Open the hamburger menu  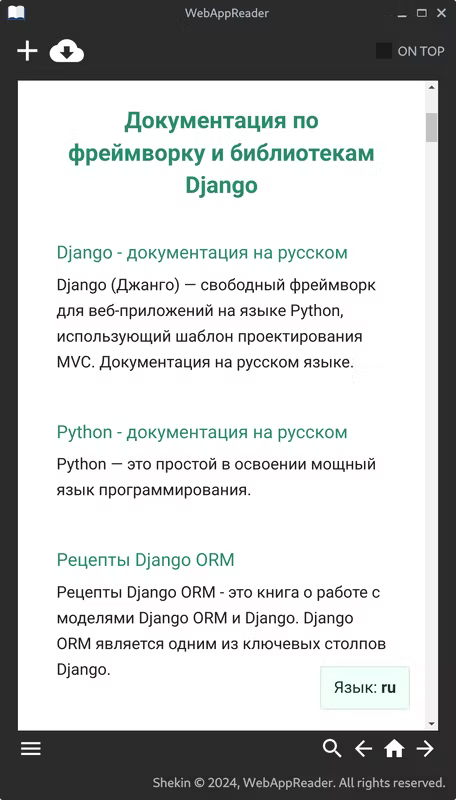(31, 748)
